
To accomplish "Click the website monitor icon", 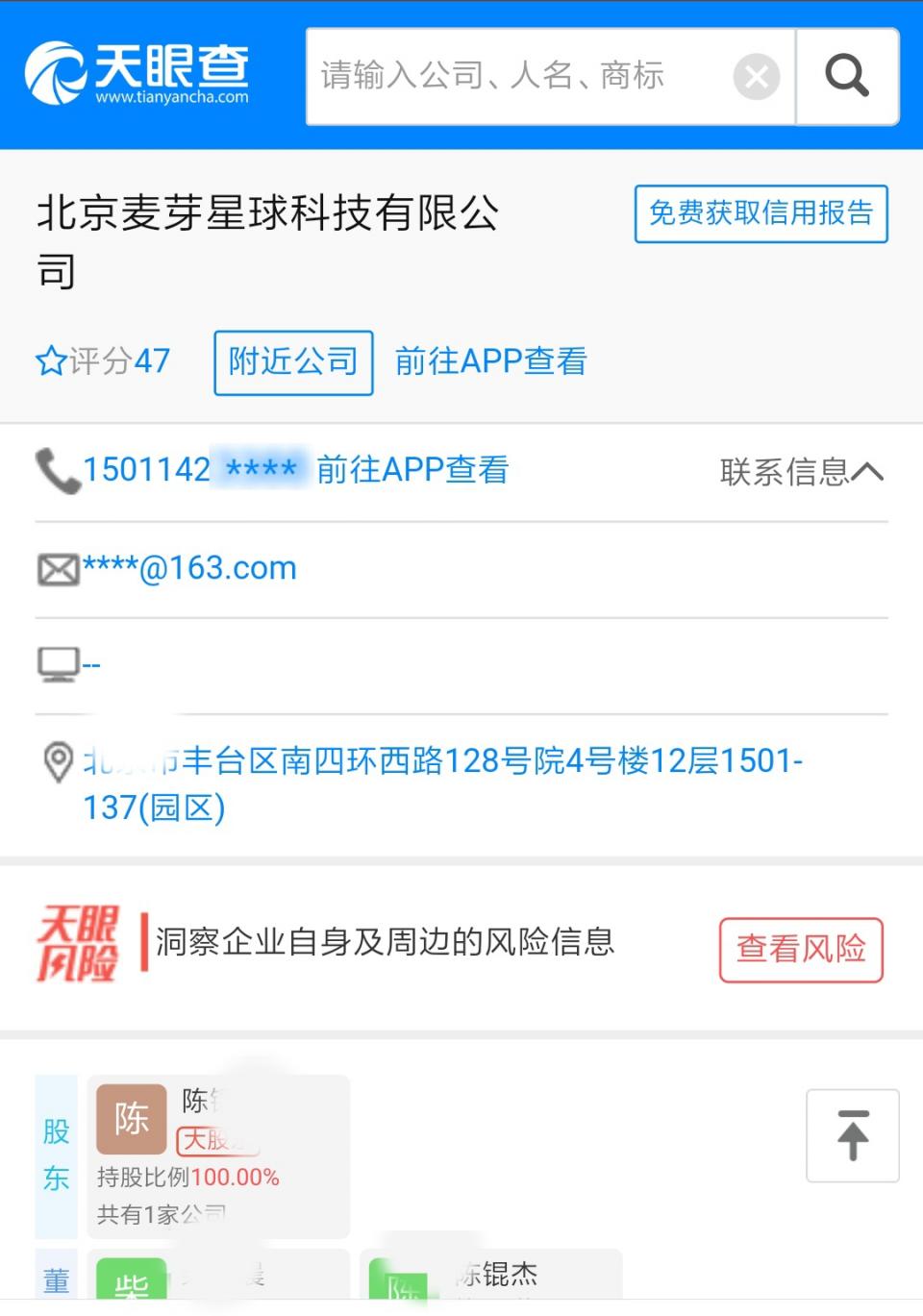I will (x=58, y=661).
